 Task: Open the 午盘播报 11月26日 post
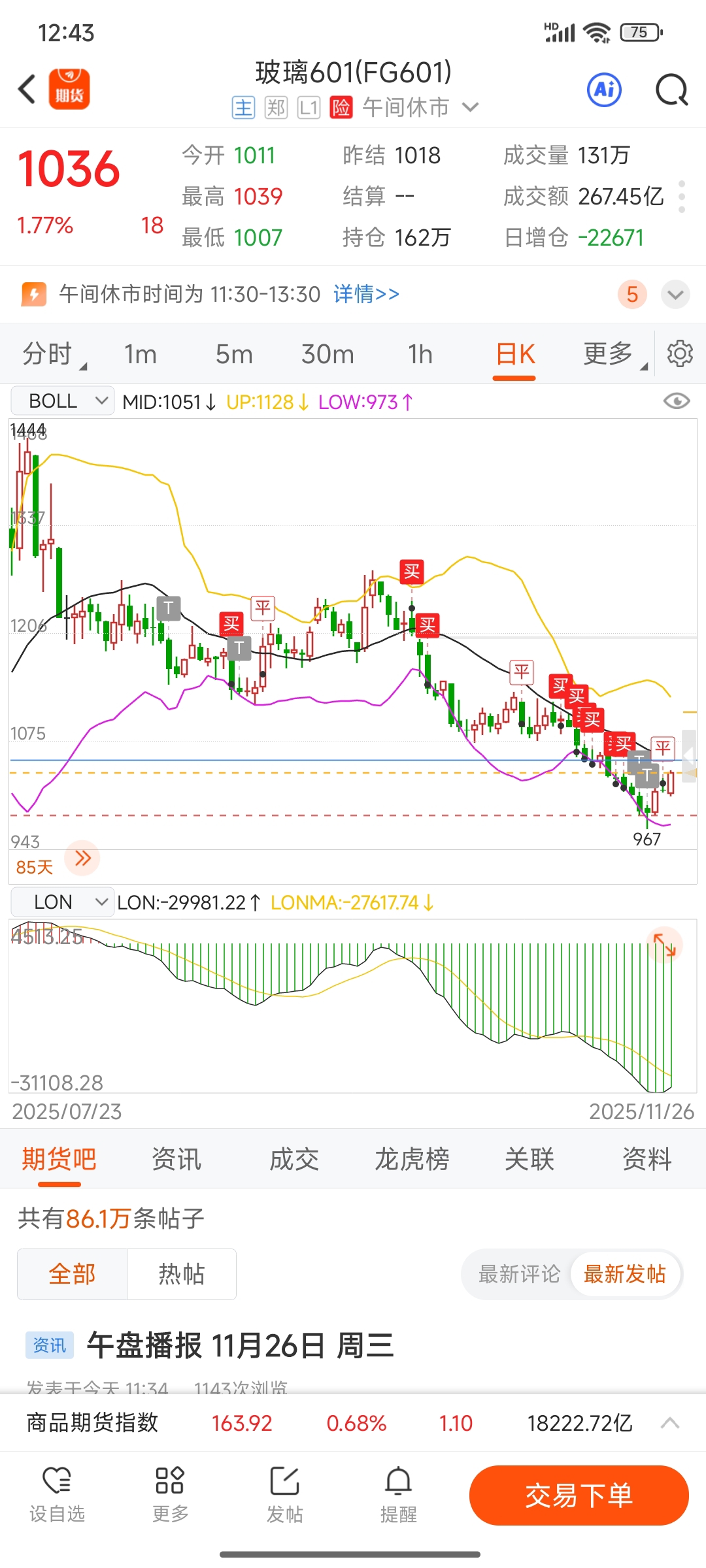pos(240,1346)
